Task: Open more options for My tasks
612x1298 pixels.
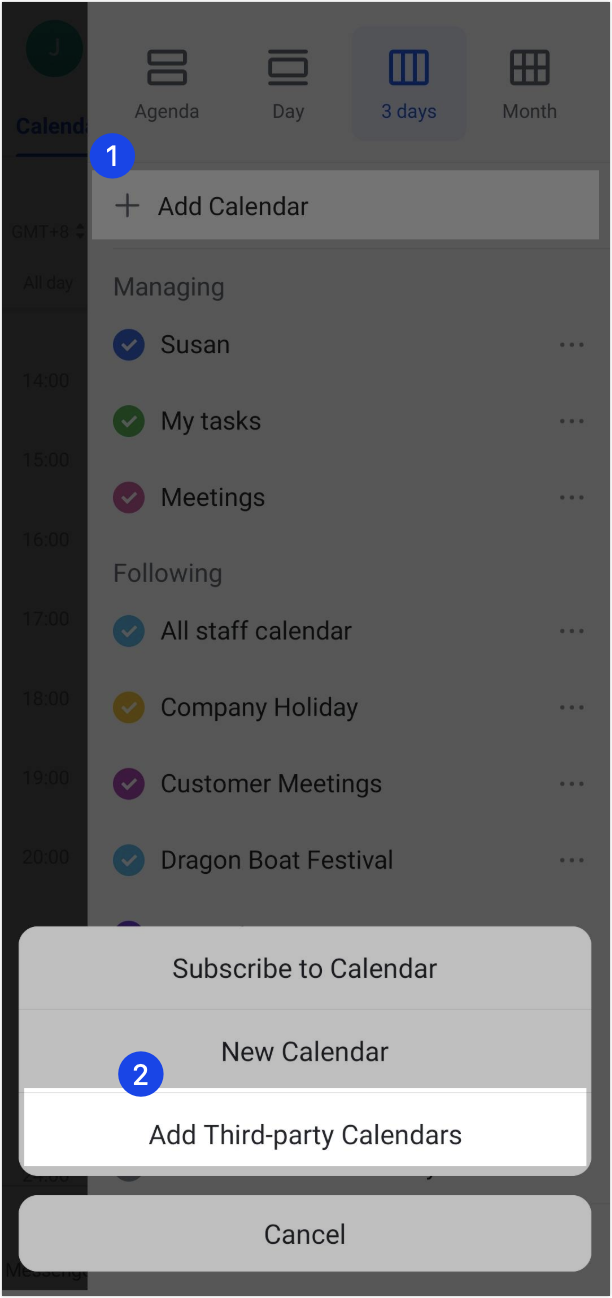Action: click(572, 421)
